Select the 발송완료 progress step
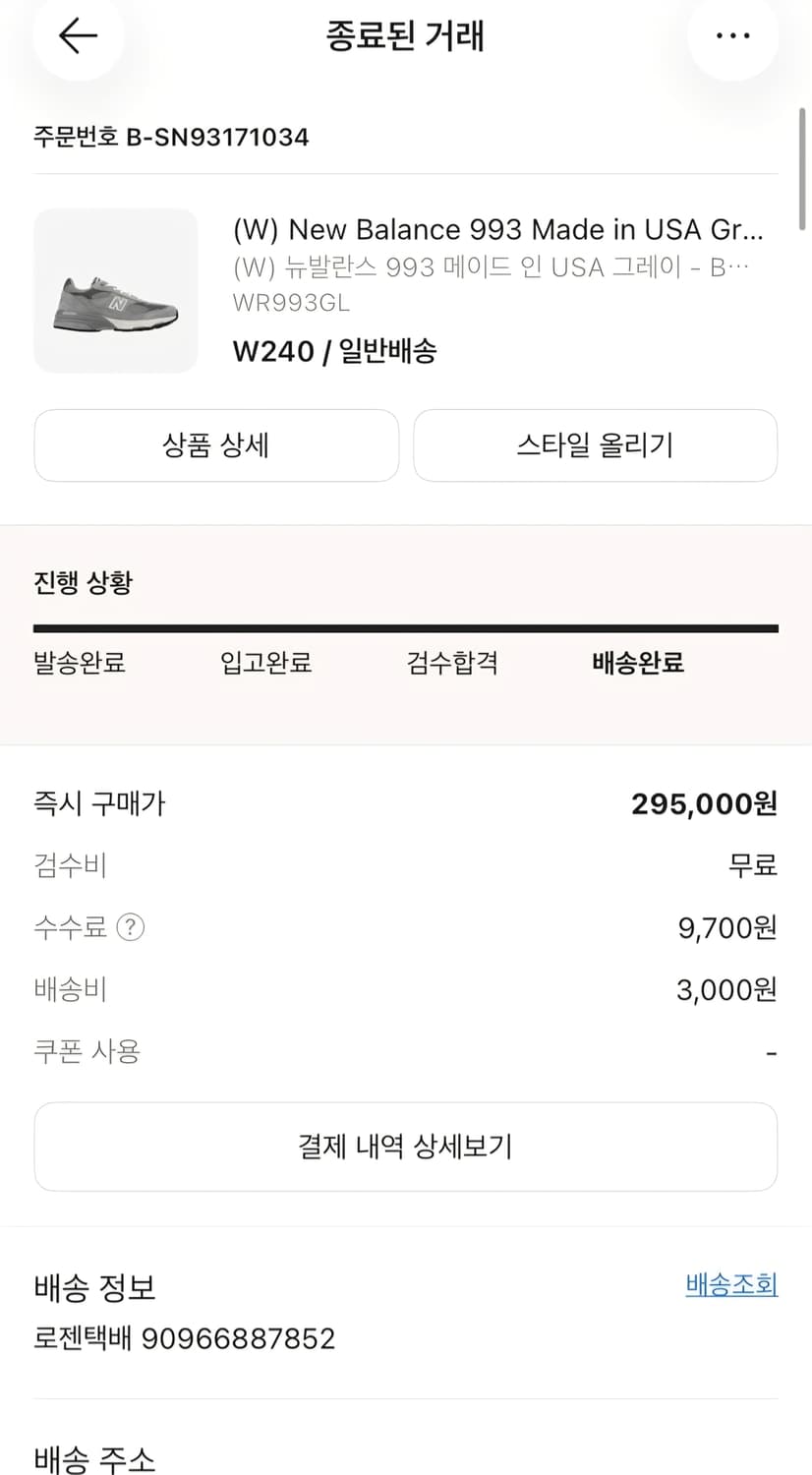The height and width of the screenshot is (1475, 812). (x=78, y=664)
